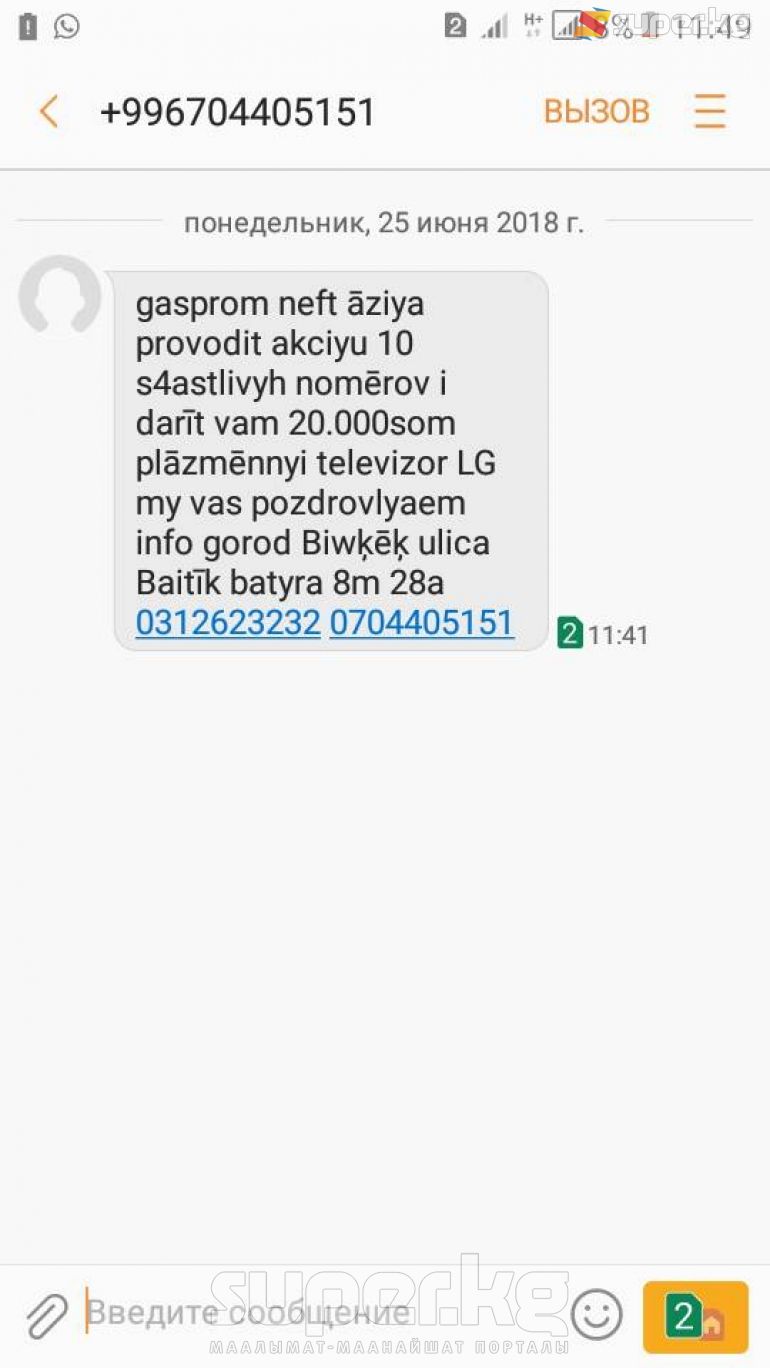This screenshot has width=770, height=1368.
Task: Open the emoji picker
Action: 597,1314
